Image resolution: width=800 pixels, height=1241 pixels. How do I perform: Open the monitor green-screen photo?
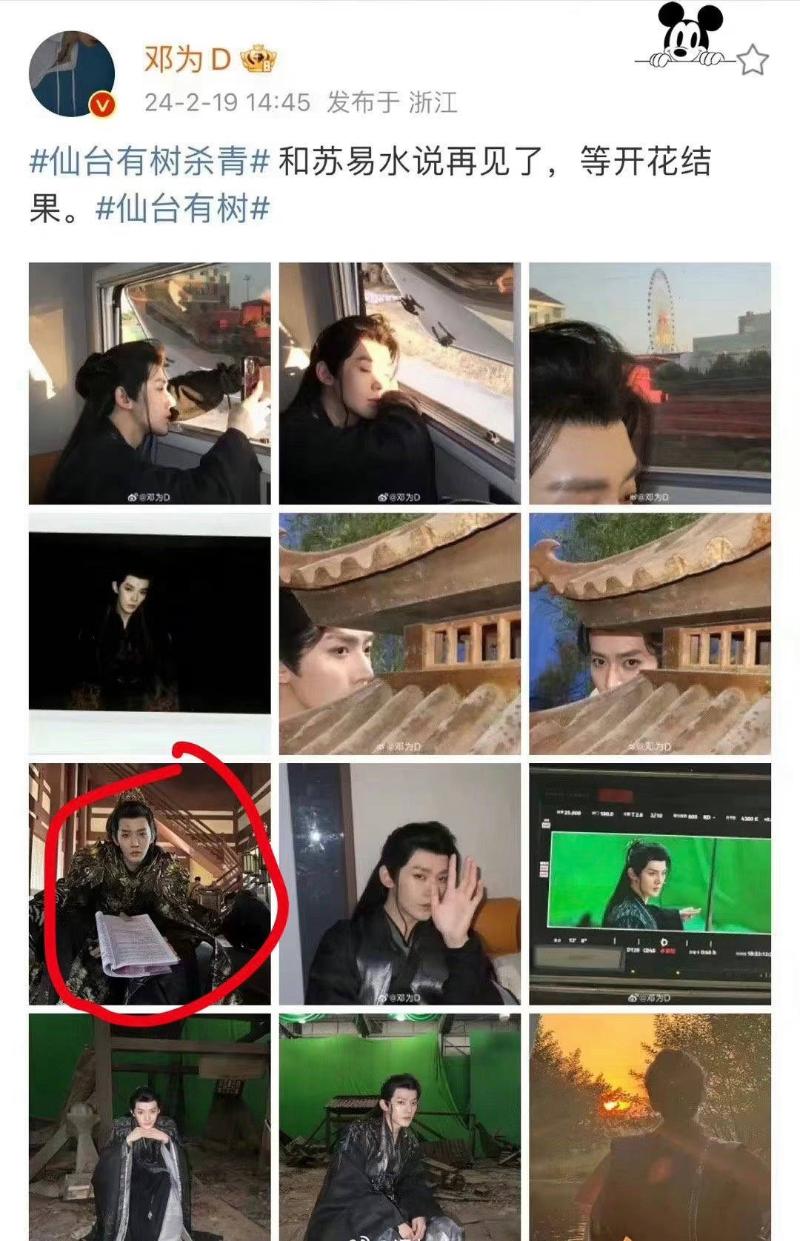650,884
